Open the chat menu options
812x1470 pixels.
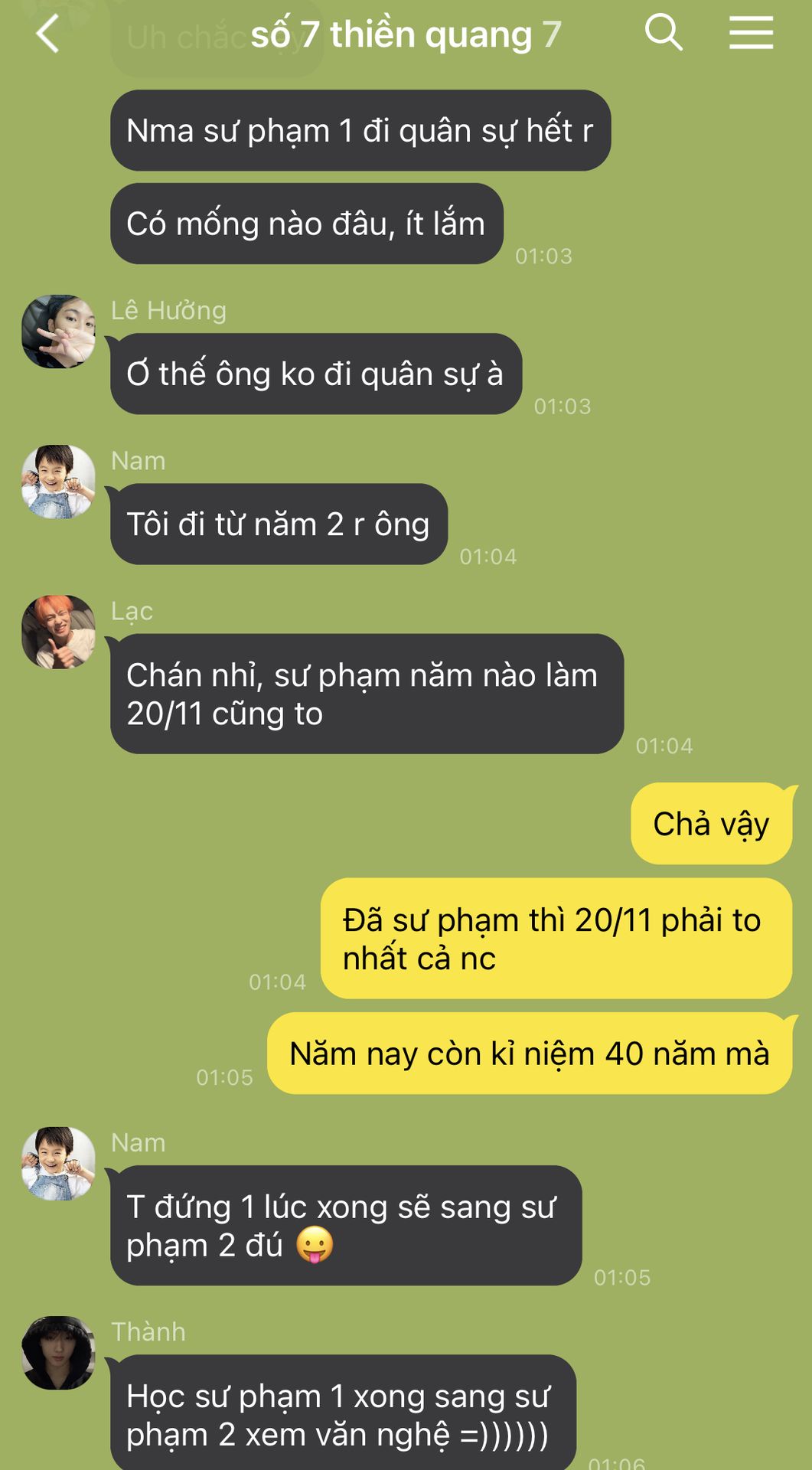[x=750, y=33]
